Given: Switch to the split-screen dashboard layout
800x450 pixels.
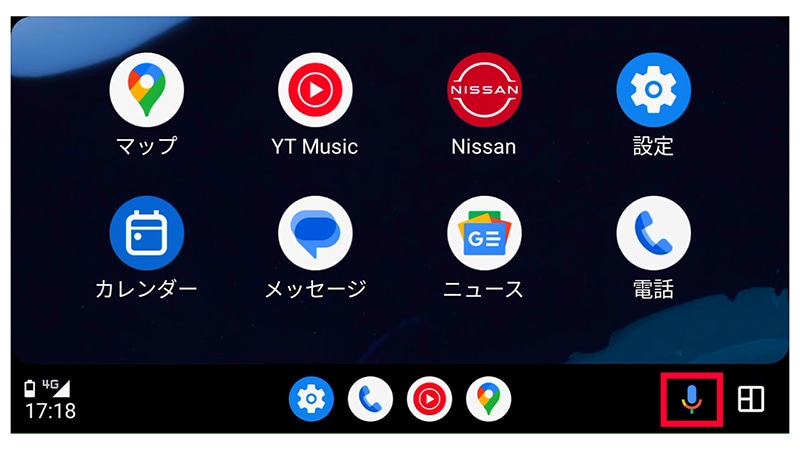Looking at the screenshot, I should 750,399.
